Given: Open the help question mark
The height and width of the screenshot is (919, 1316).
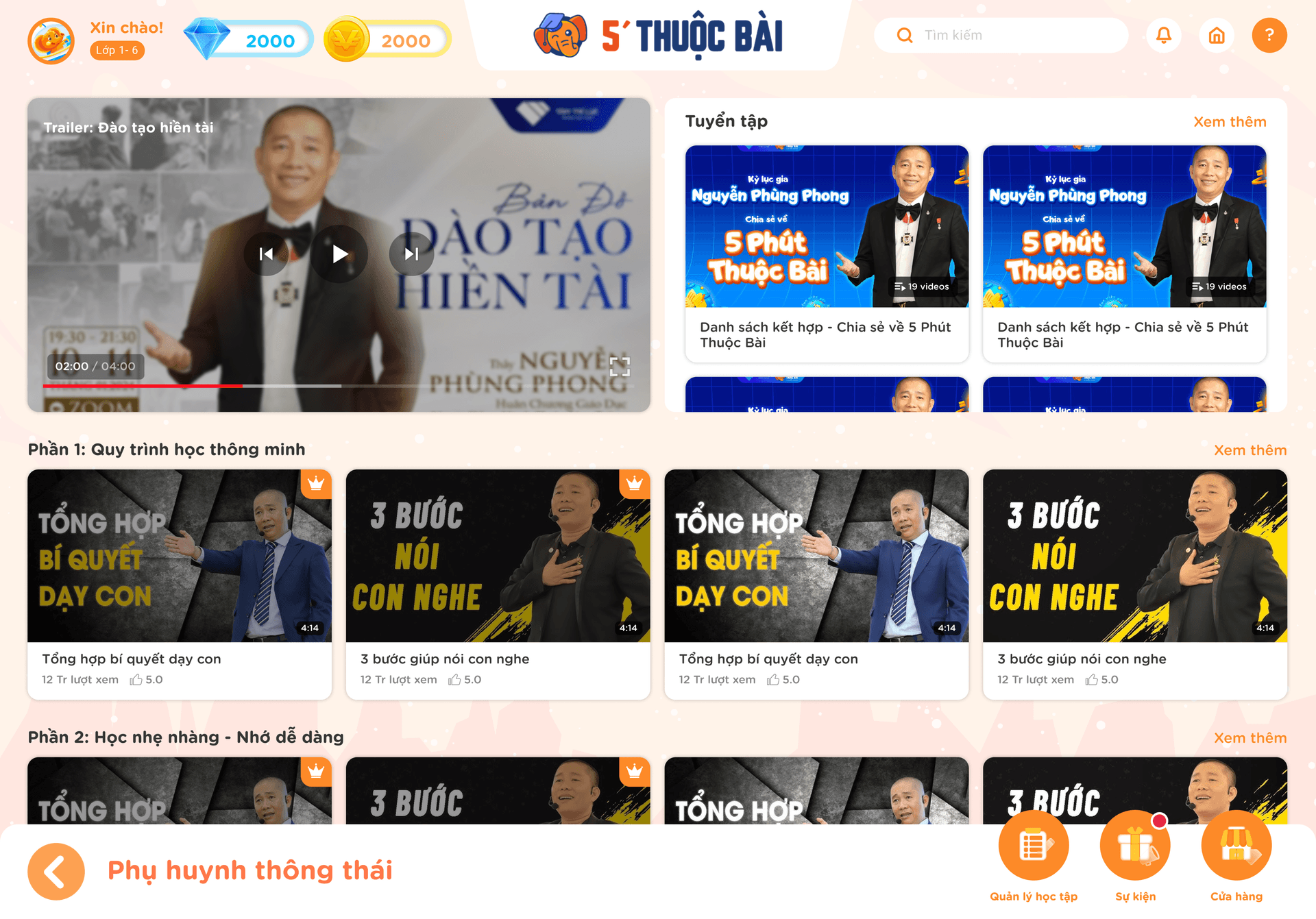Looking at the screenshot, I should (1269, 36).
